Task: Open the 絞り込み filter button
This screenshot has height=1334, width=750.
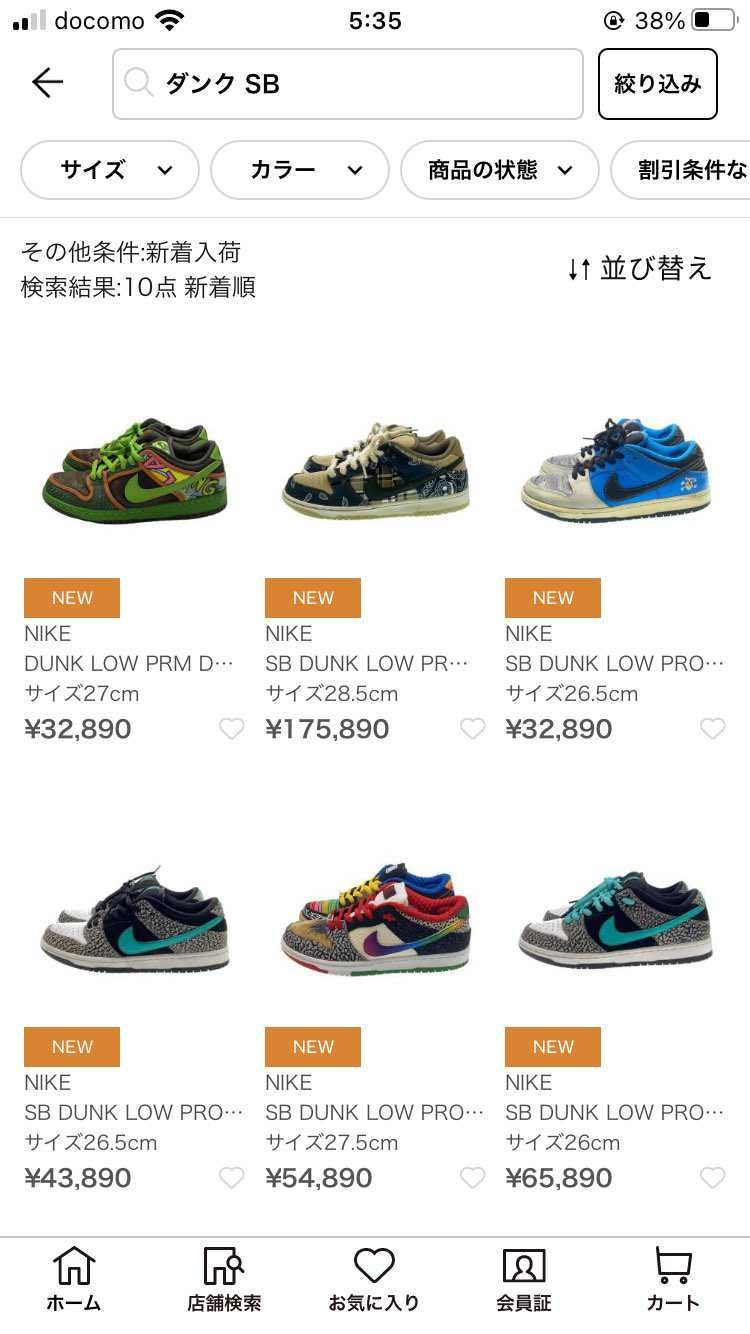Action: point(657,84)
